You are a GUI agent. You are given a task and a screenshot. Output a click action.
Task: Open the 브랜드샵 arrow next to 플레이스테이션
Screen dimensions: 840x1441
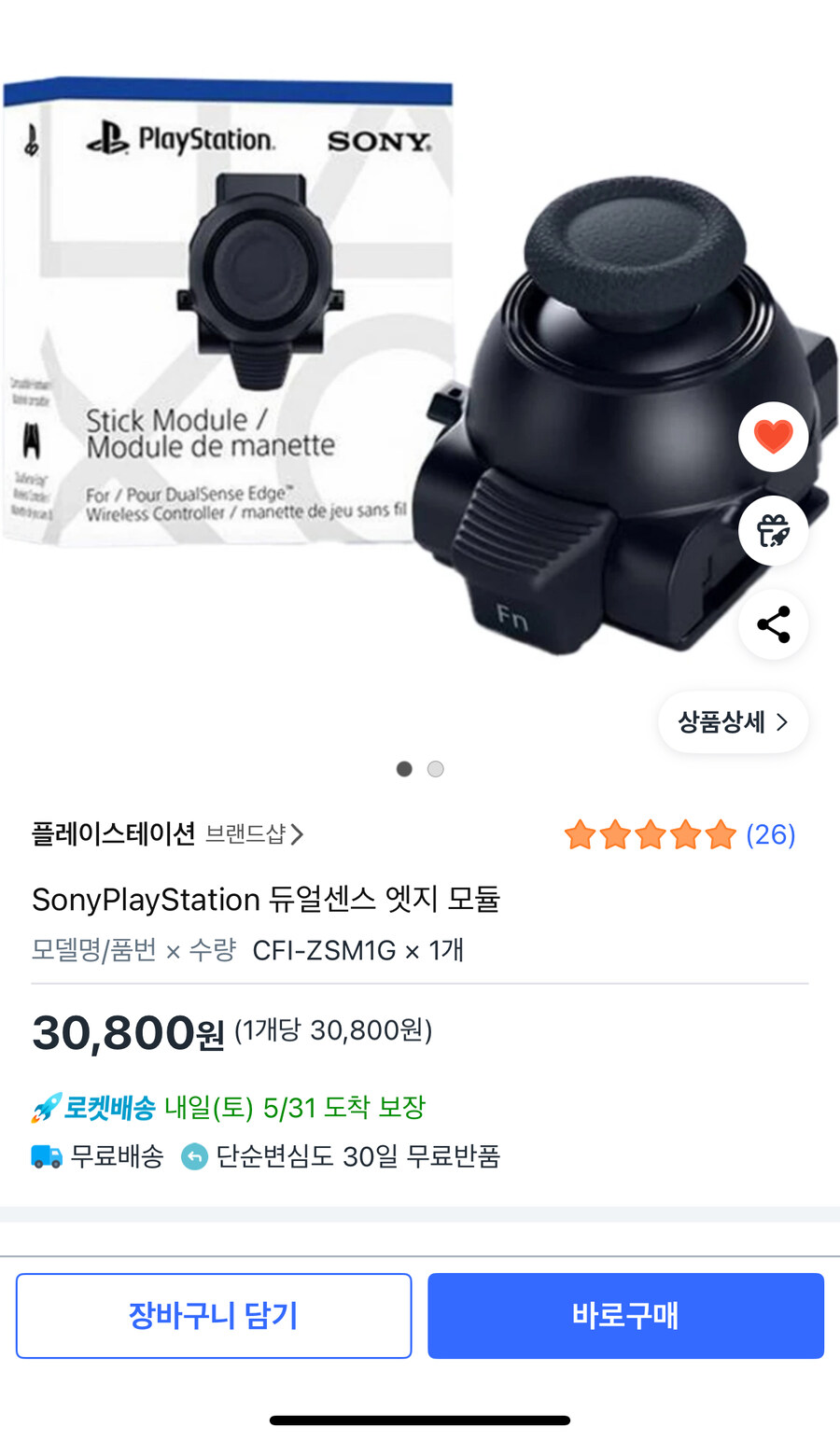(299, 834)
